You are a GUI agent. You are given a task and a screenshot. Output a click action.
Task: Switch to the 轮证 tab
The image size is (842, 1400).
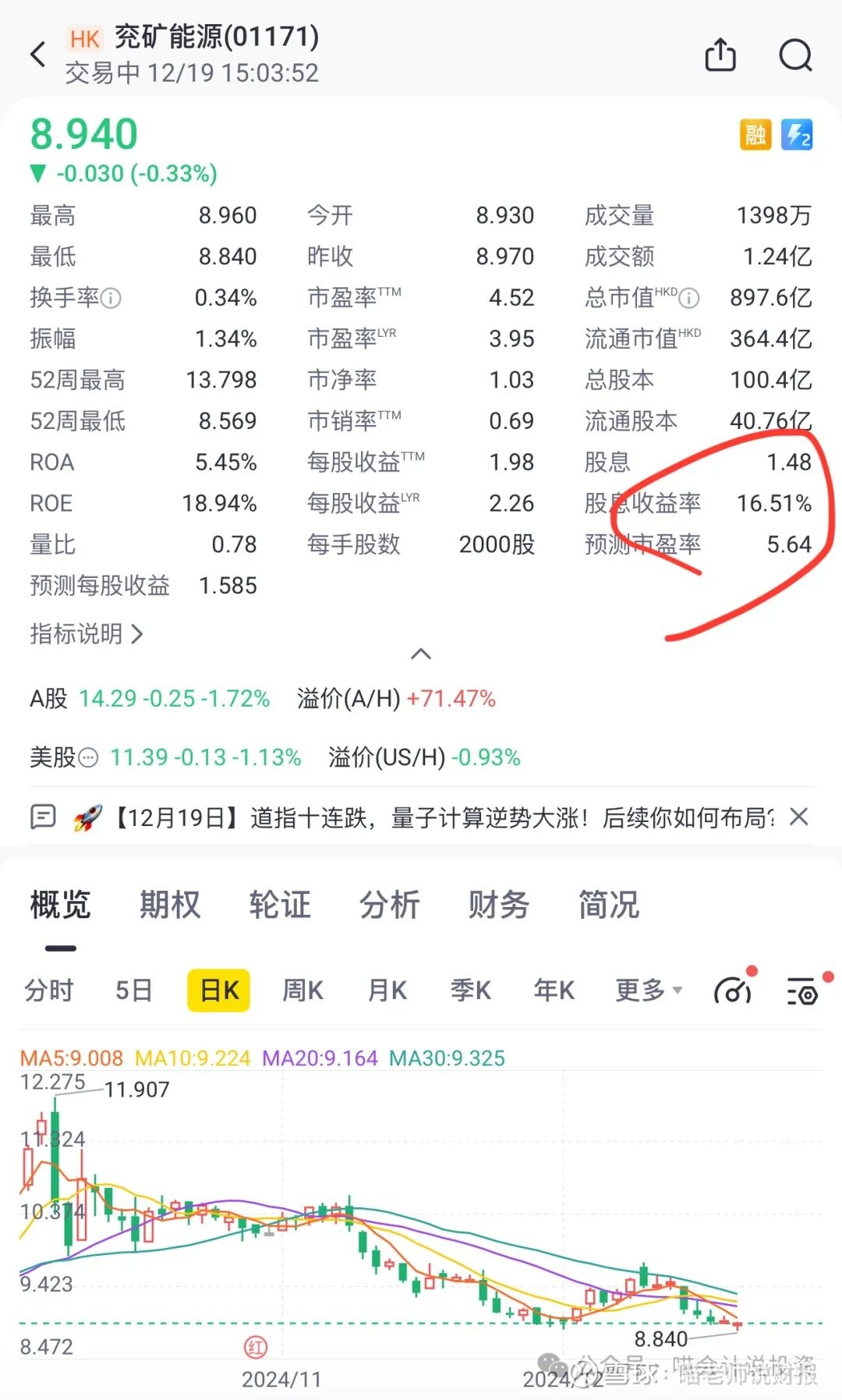pos(280,905)
